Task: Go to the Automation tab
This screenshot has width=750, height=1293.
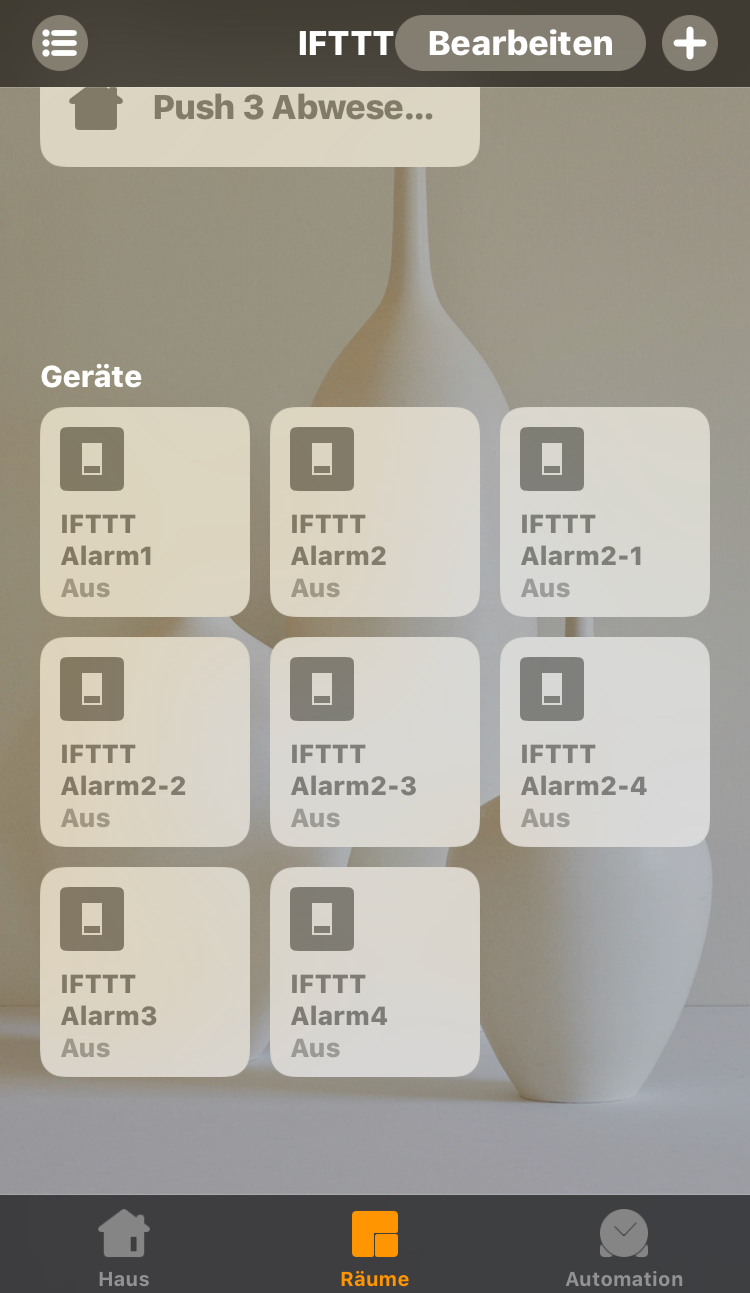Action: click(x=624, y=1246)
